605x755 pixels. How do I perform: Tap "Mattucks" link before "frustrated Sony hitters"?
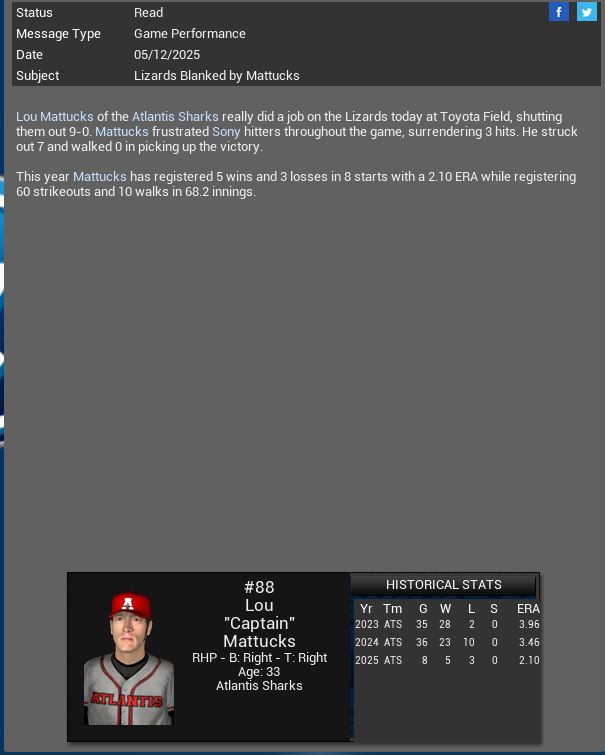click(x=121, y=132)
